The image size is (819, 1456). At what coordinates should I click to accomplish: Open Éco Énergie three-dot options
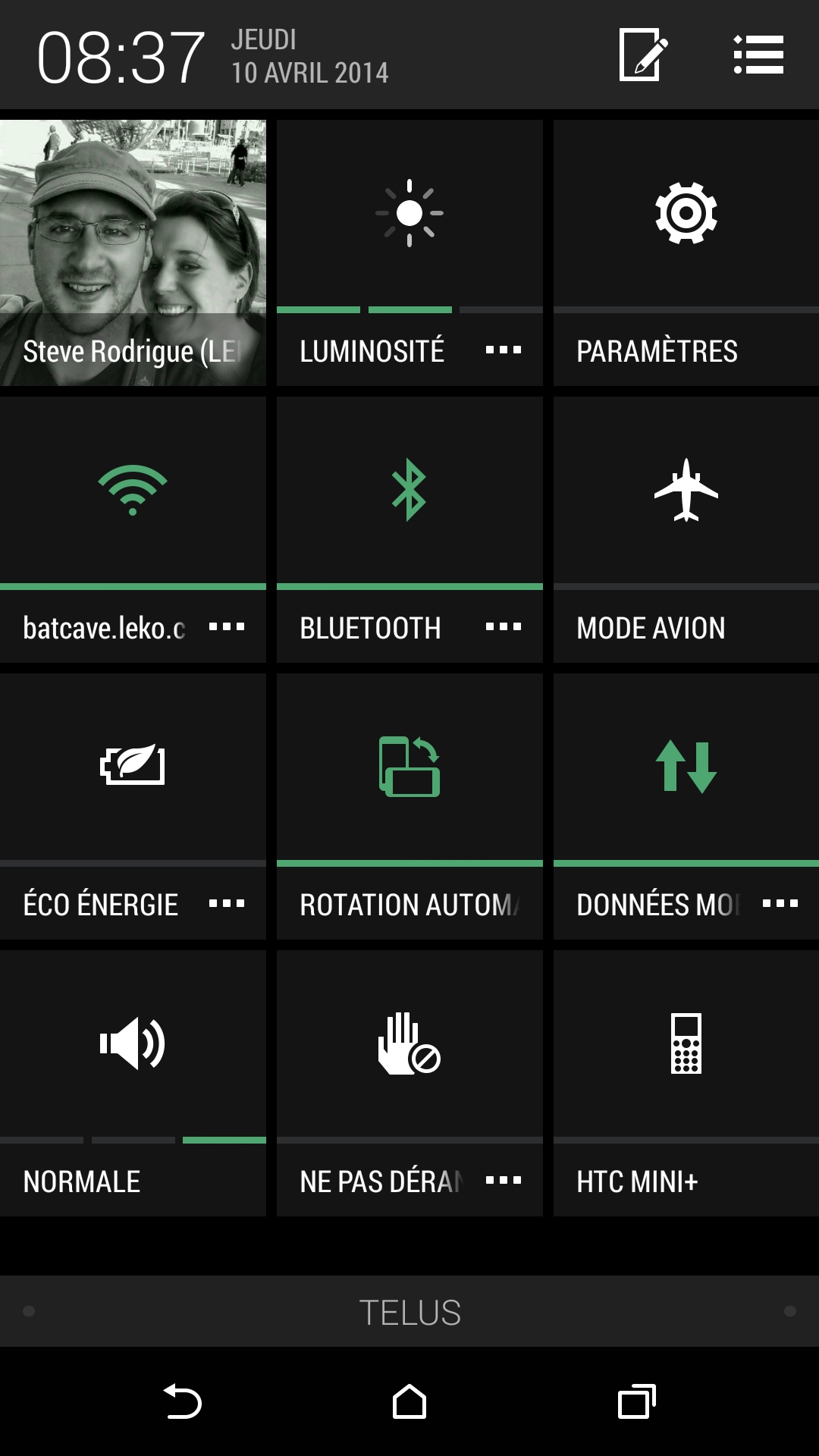227,904
